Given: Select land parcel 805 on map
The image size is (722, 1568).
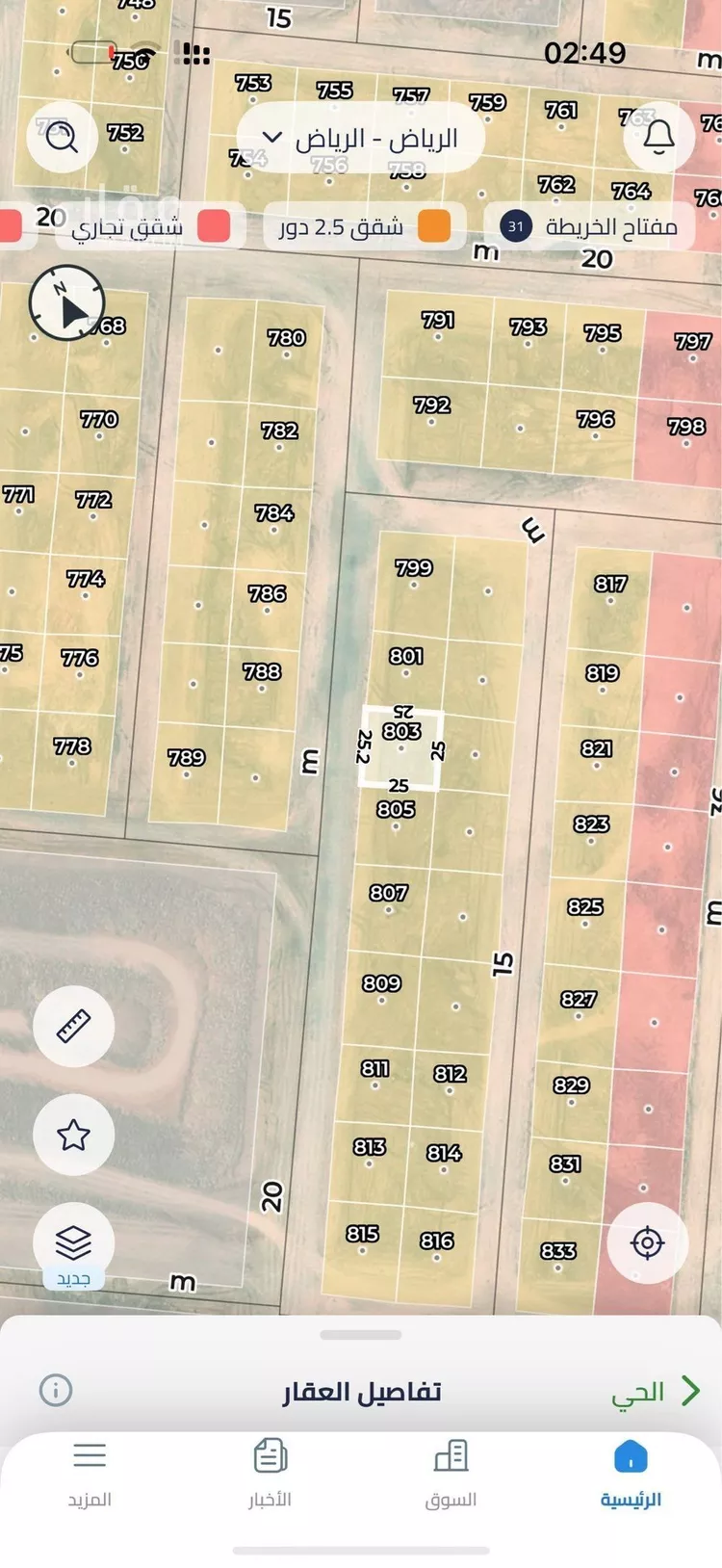Looking at the screenshot, I should [395, 819].
